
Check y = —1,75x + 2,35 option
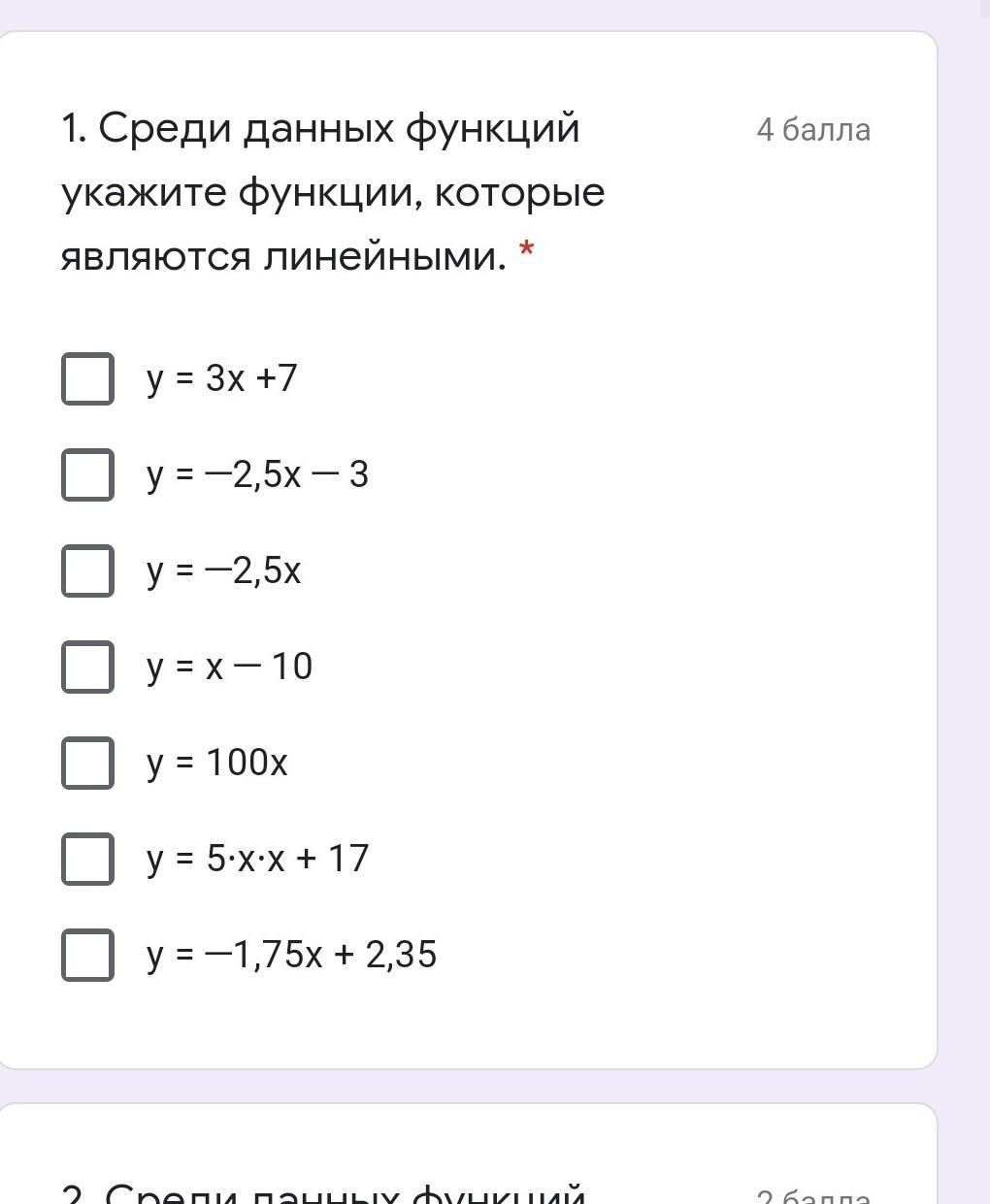87,955
